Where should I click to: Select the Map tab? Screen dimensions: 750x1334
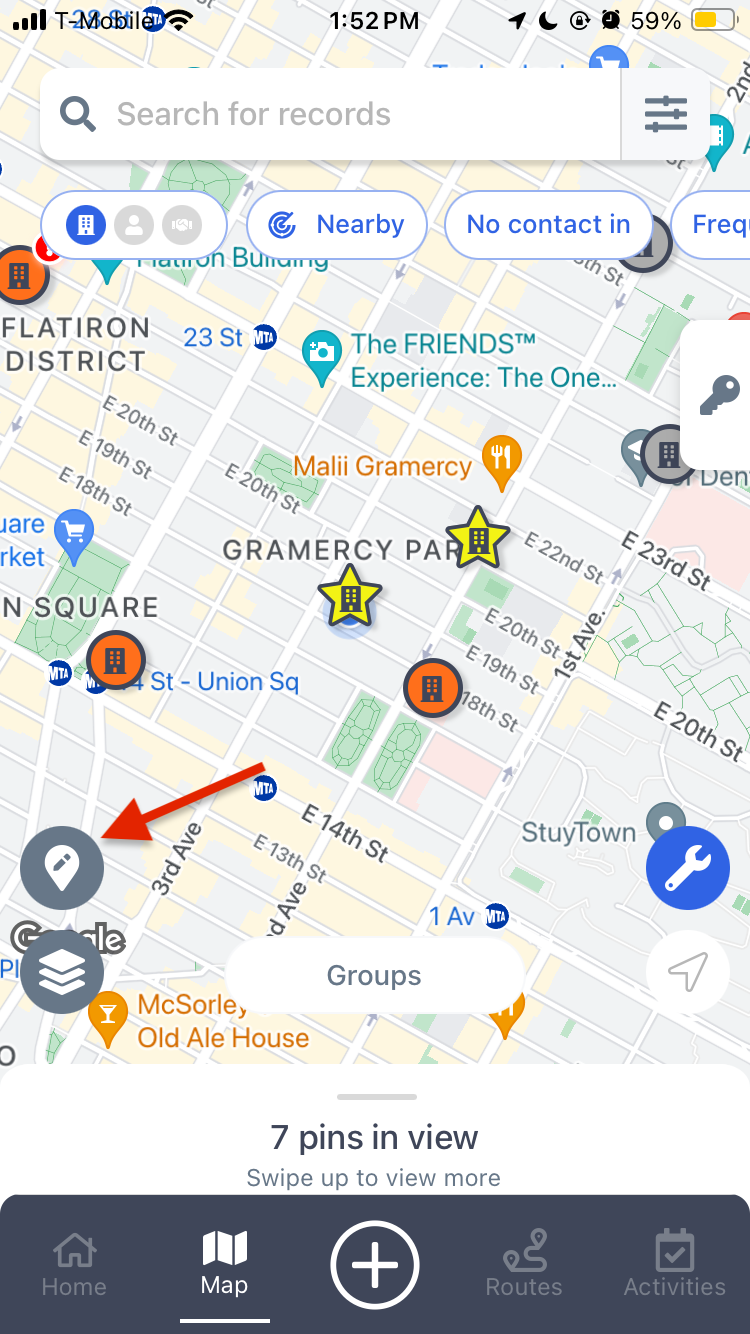click(x=224, y=1264)
